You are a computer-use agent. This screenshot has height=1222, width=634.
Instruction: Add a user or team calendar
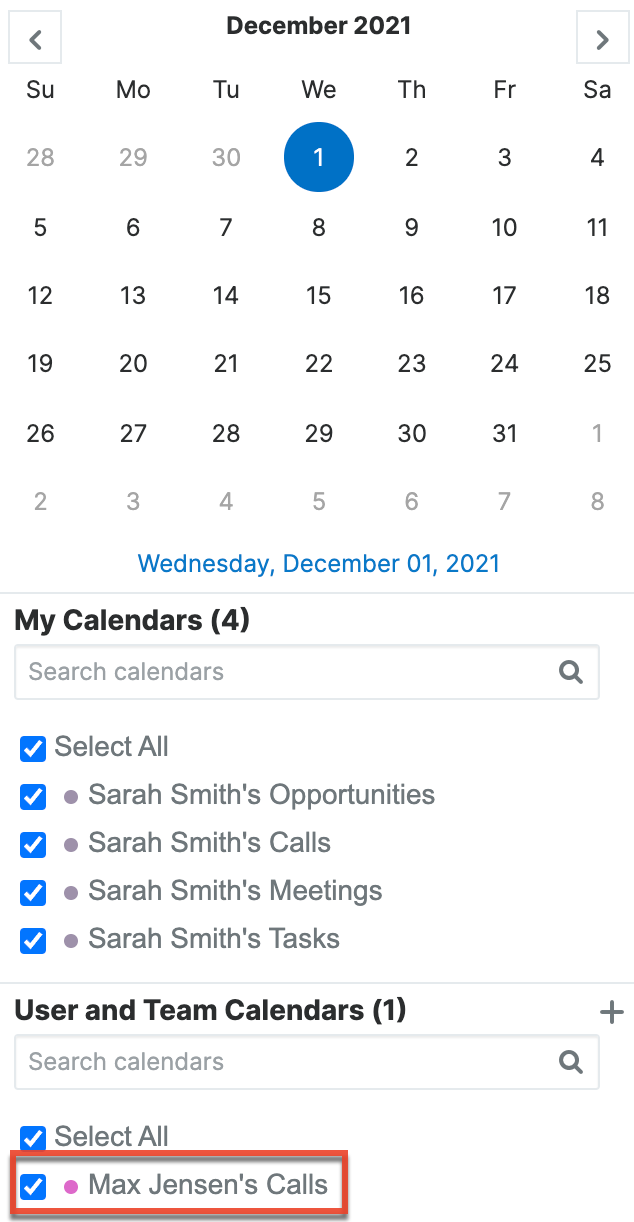click(611, 1012)
